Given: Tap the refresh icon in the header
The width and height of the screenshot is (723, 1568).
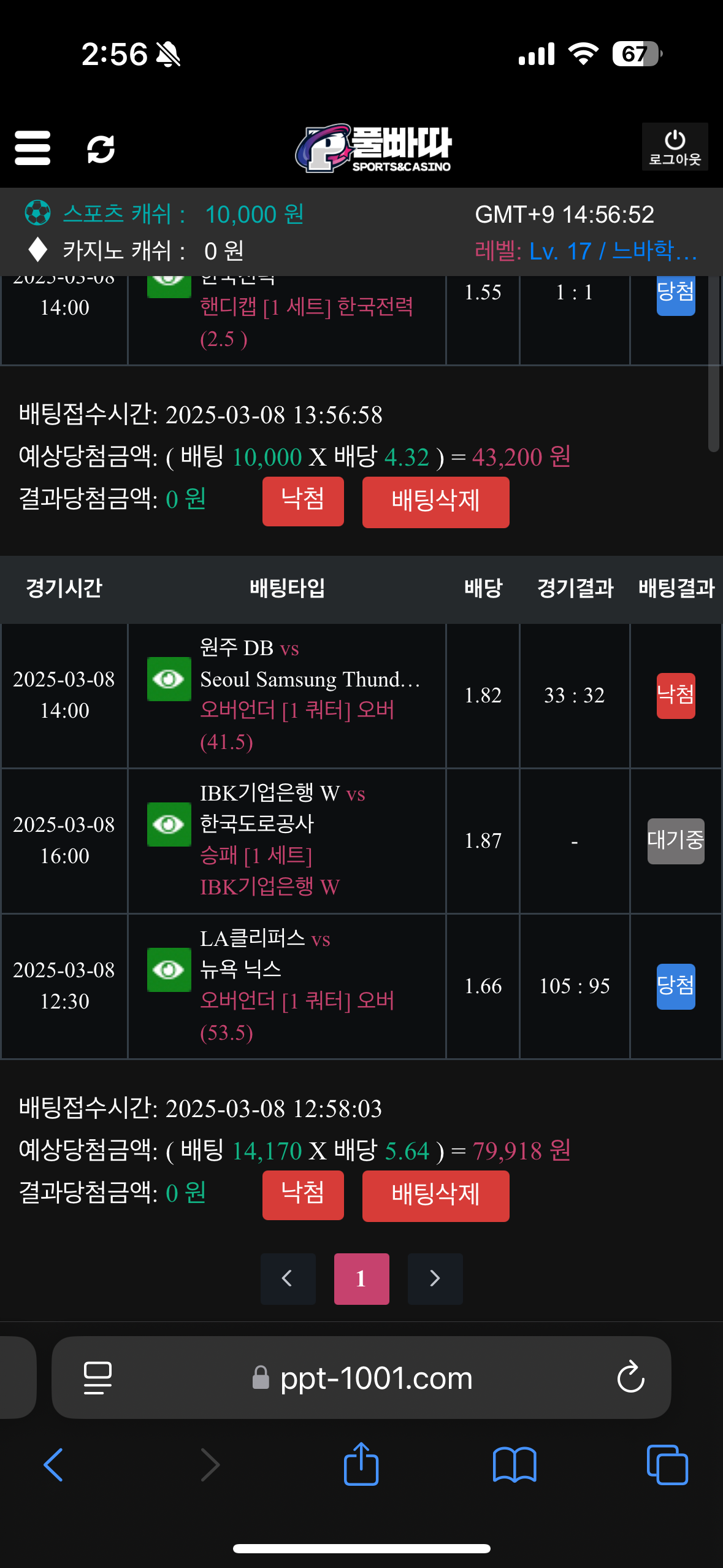Looking at the screenshot, I should 101,148.
